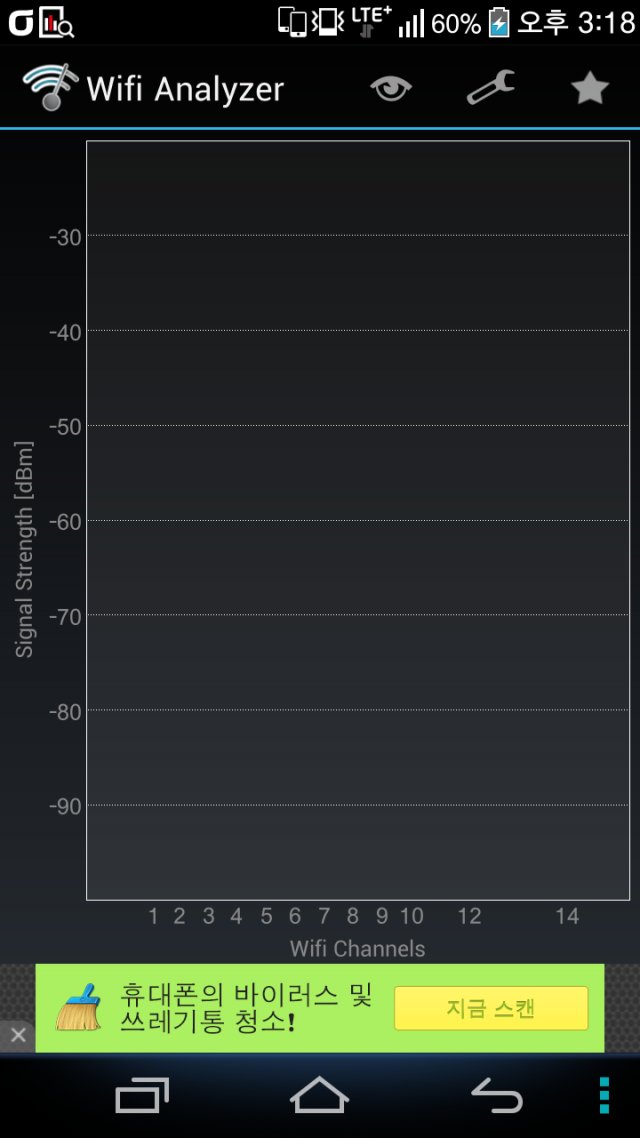Viewport: 640px width, 1138px height.
Task: Go to the home screen
Action: click(319, 1094)
